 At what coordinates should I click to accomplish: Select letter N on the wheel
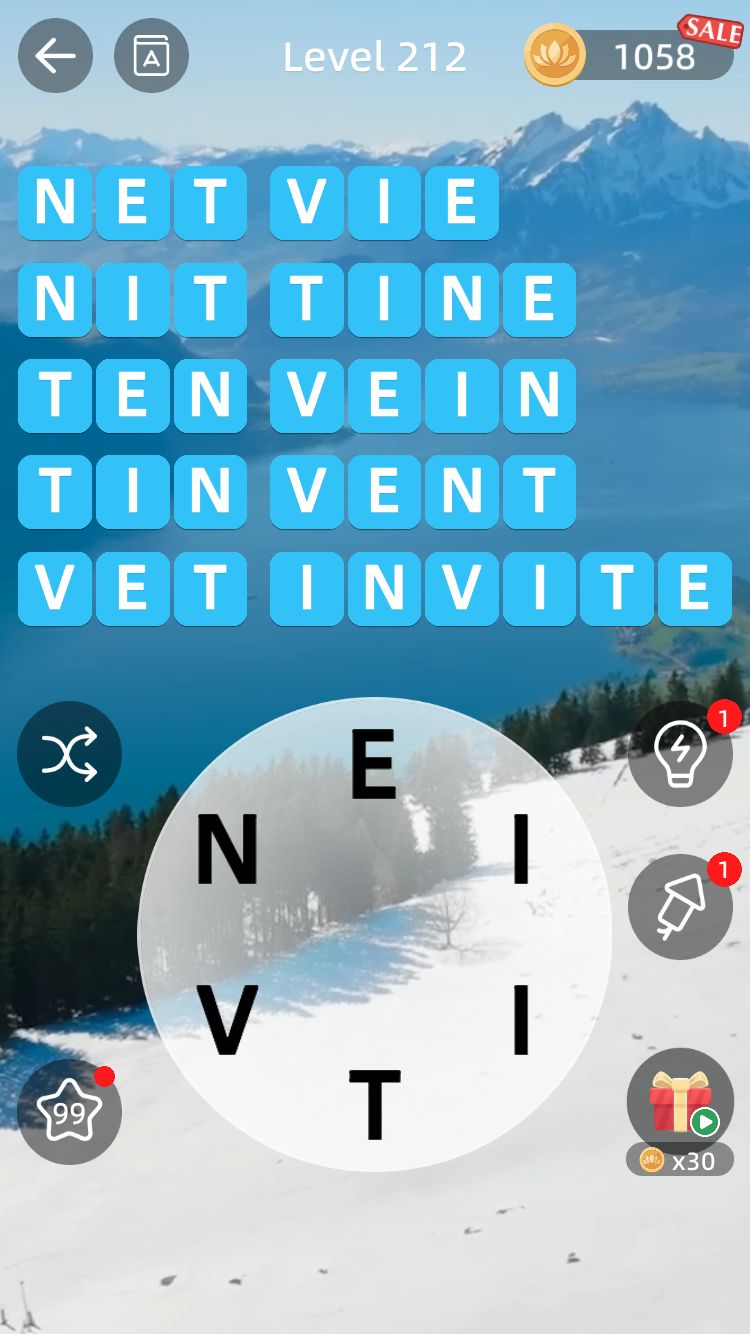tap(227, 851)
